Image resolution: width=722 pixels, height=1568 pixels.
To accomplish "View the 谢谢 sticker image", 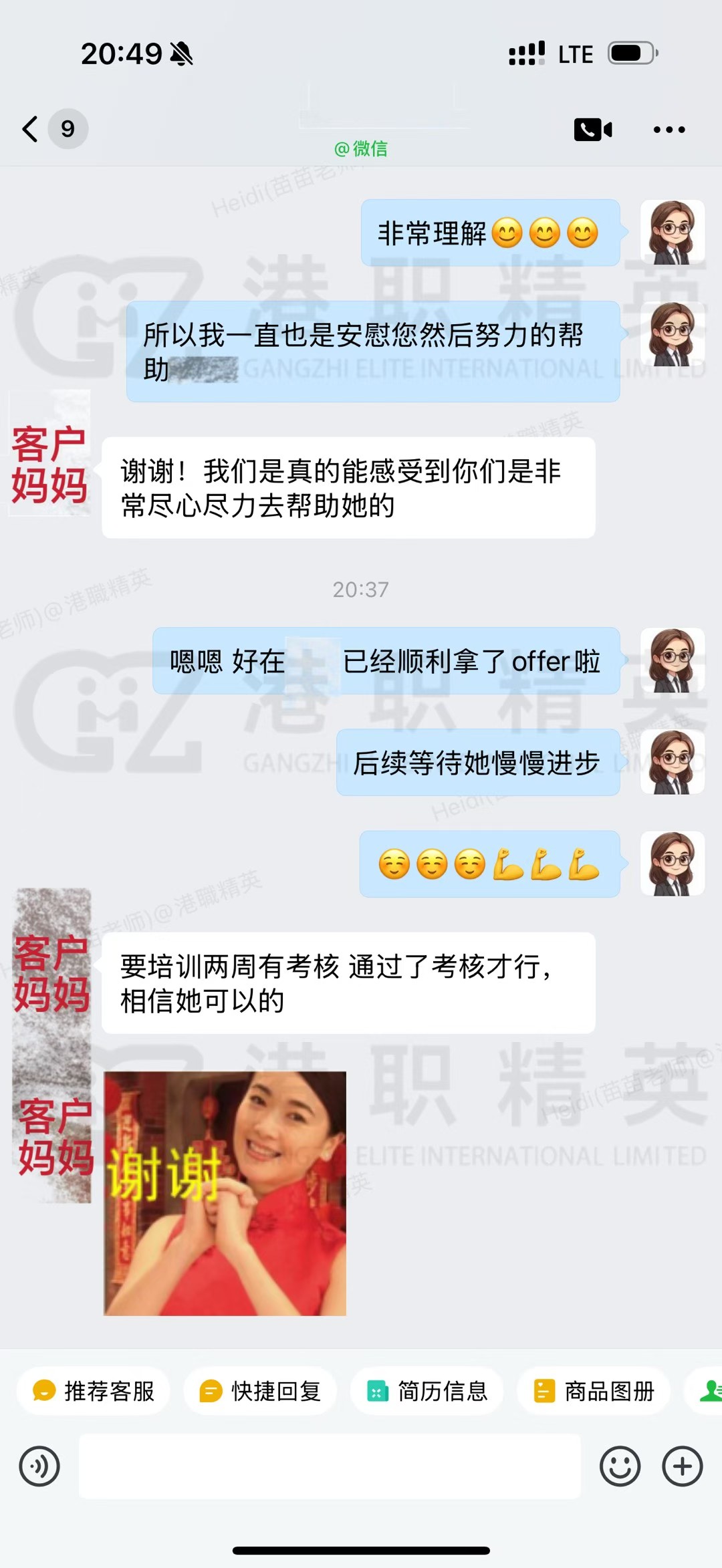I will pos(225,1193).
